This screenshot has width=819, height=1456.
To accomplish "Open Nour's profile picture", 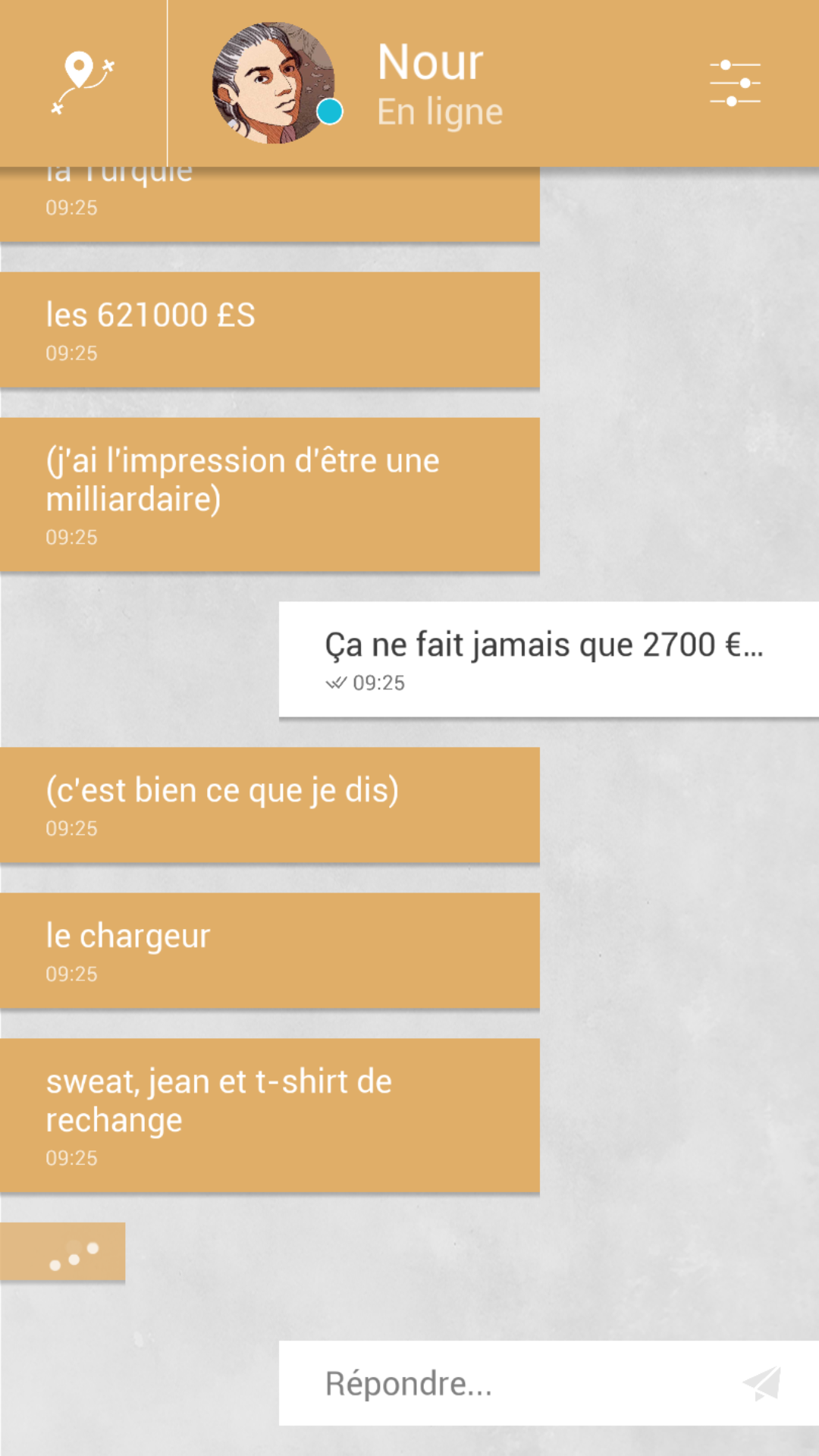I will pos(273,83).
